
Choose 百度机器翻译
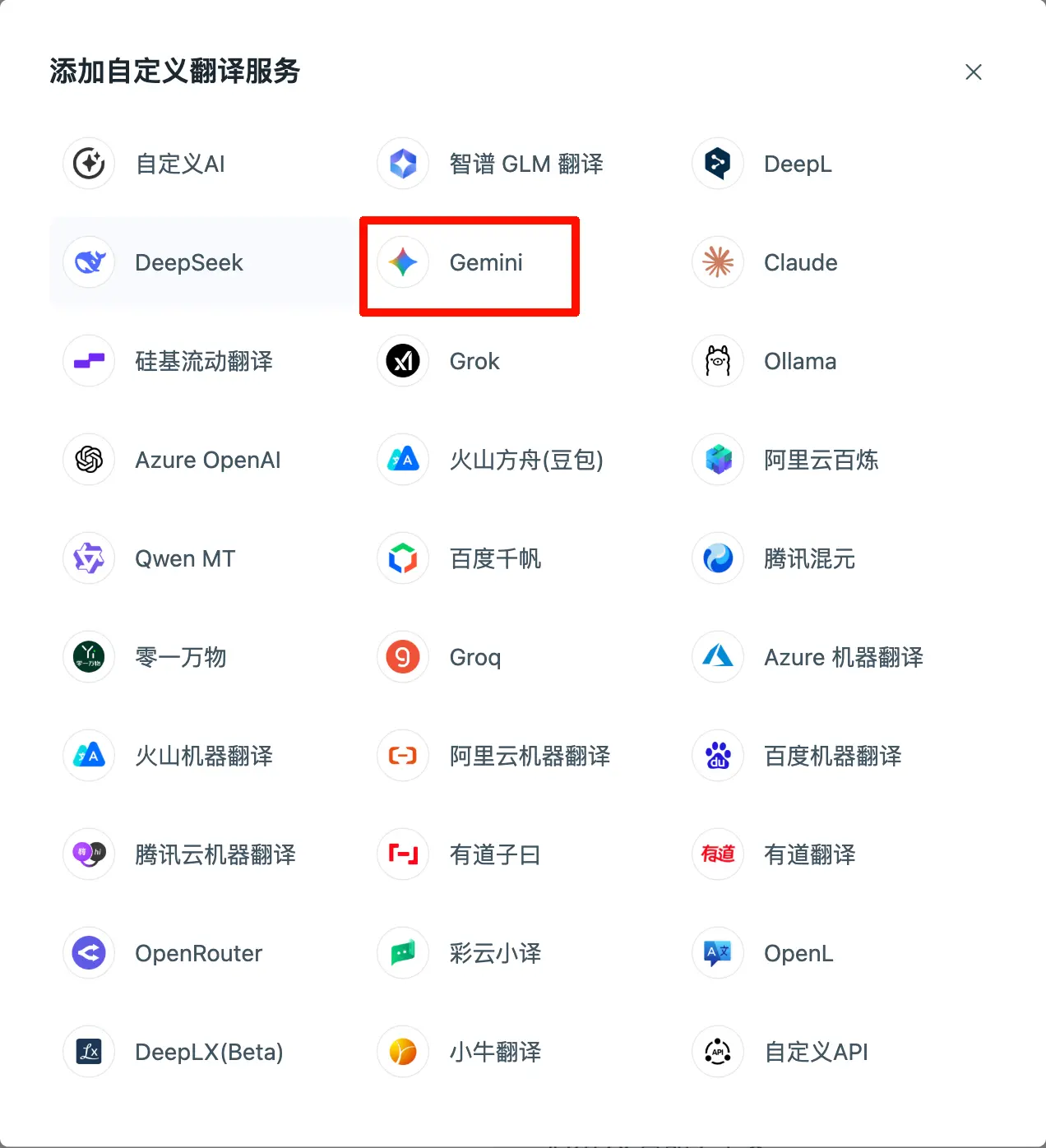tap(832, 757)
